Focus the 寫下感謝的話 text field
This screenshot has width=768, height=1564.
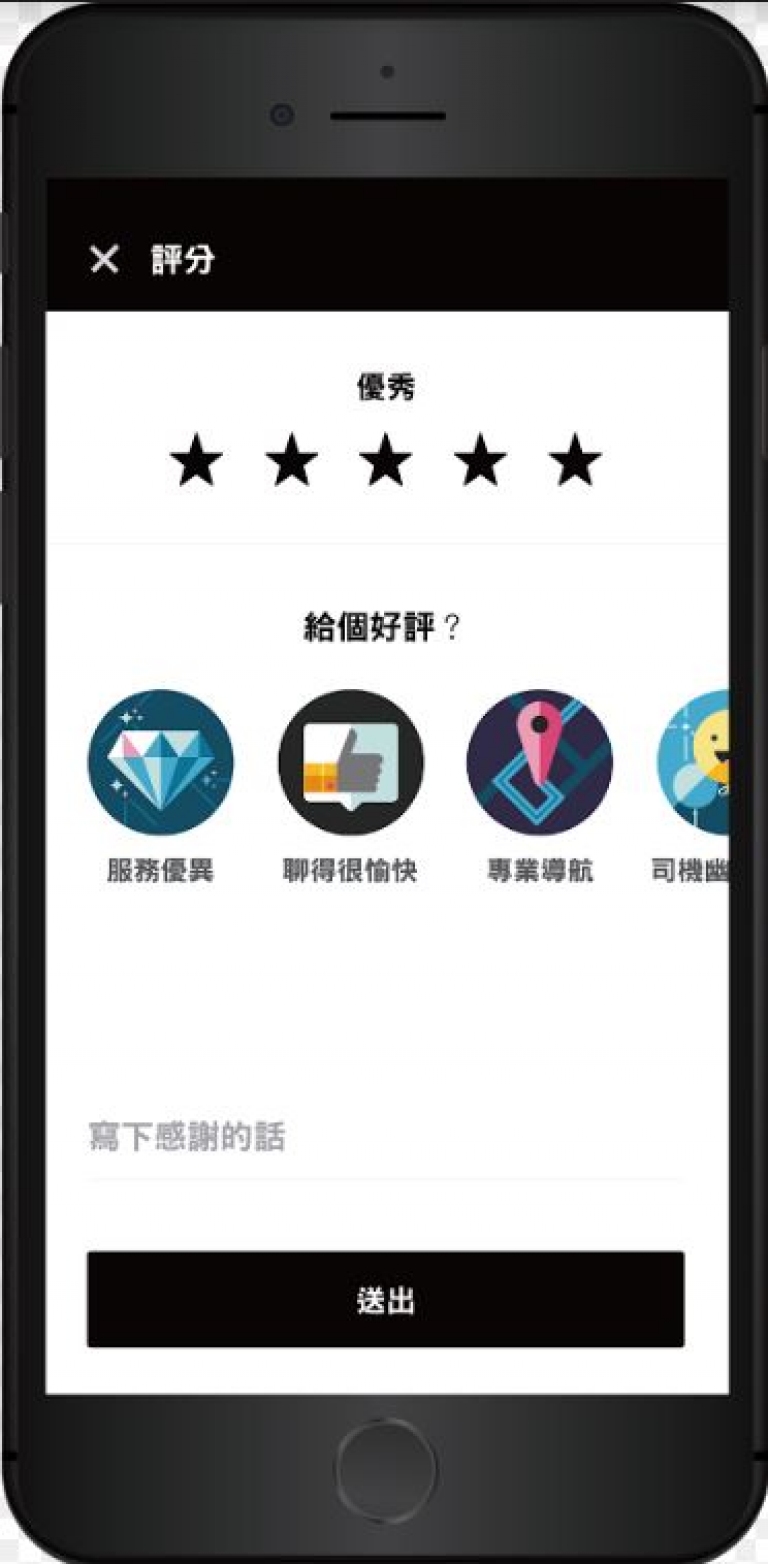coord(386,1137)
